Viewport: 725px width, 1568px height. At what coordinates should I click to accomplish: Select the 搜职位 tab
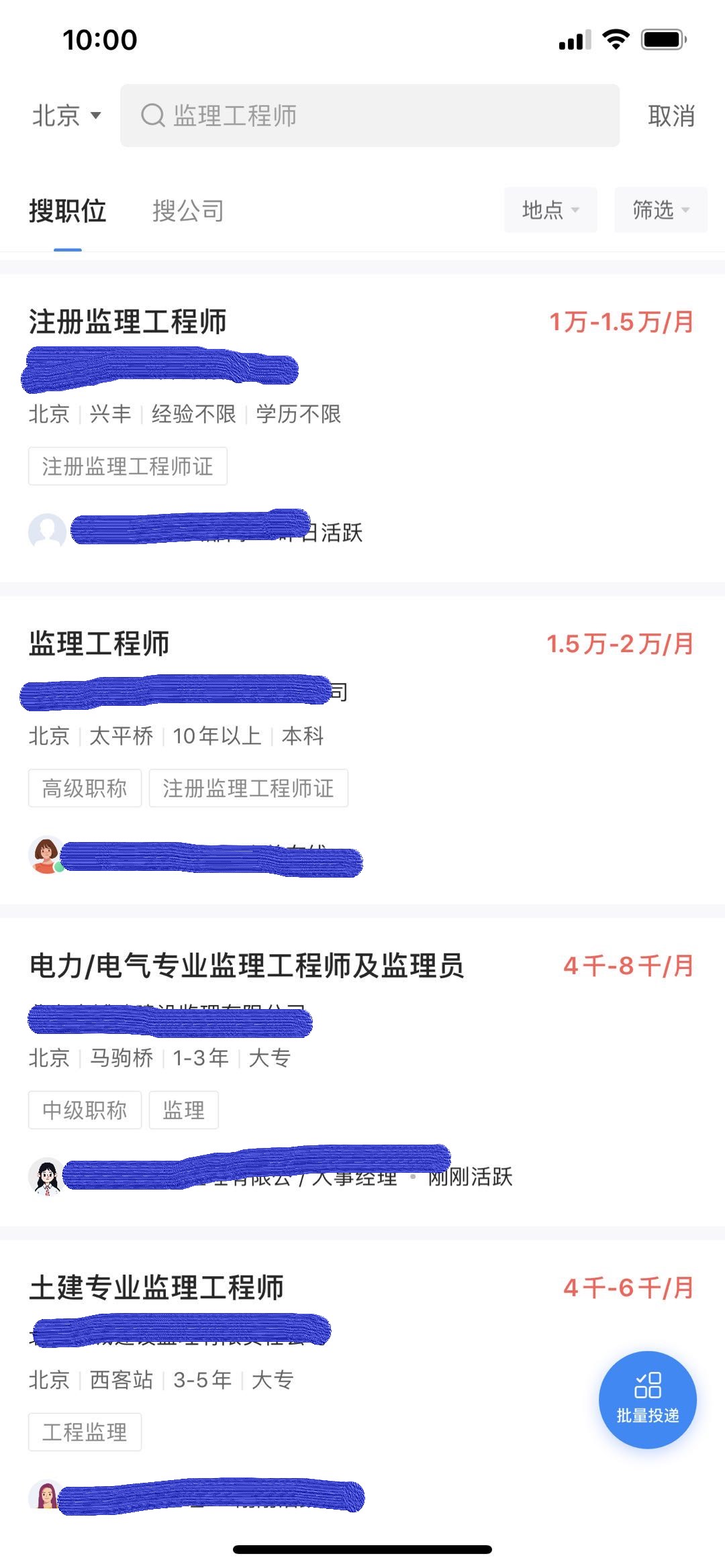tap(67, 210)
